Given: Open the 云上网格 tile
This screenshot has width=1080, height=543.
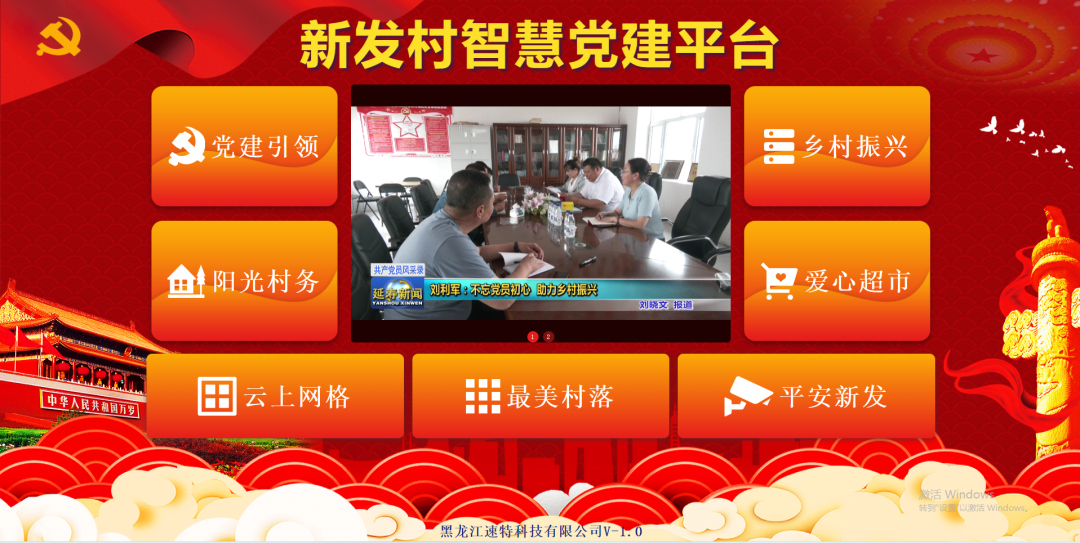Looking at the screenshot, I should (x=275, y=396).
